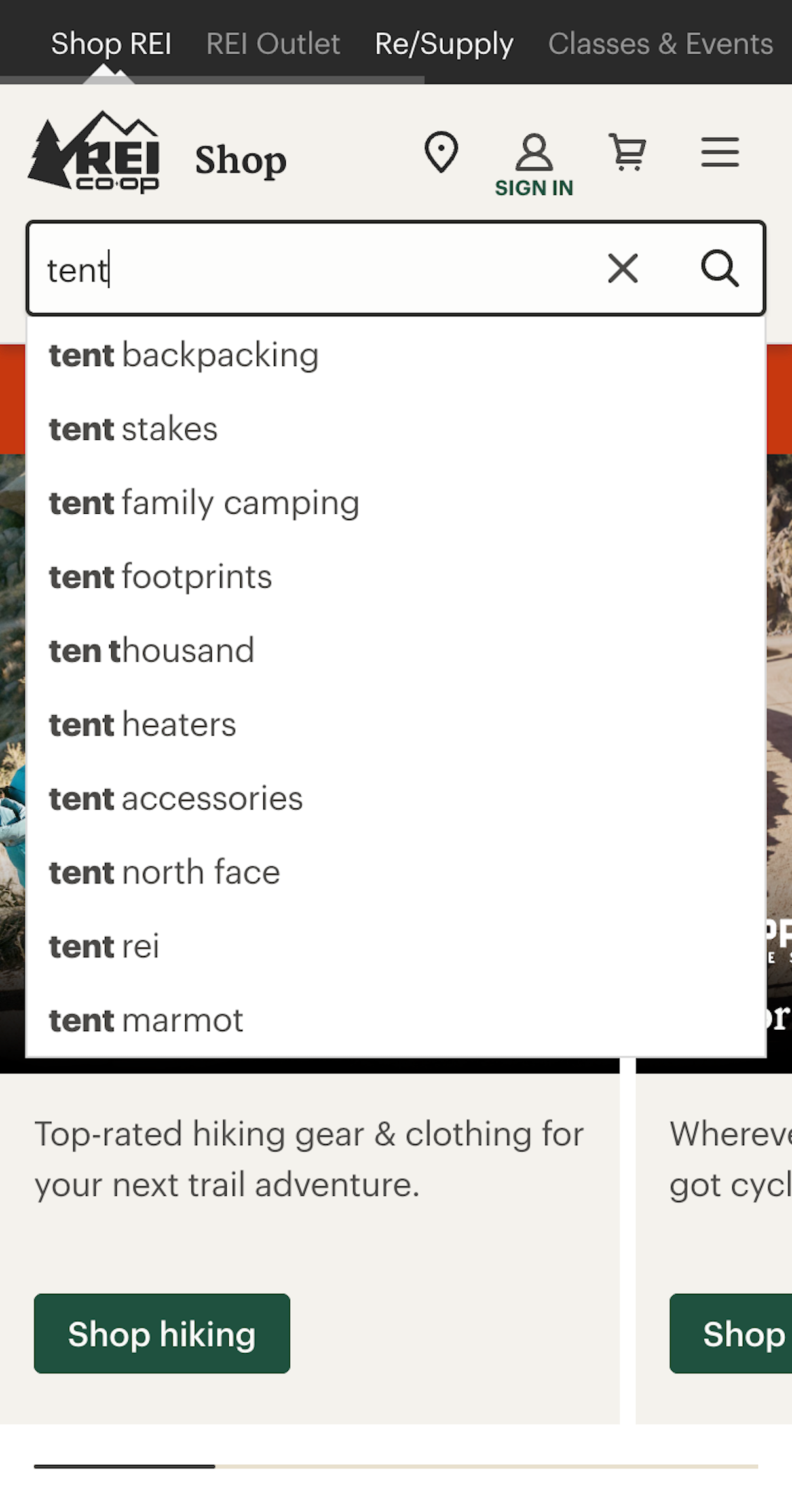This screenshot has width=792, height=1512.
Task: Choose tent stakes suggestion
Action: pos(132,429)
